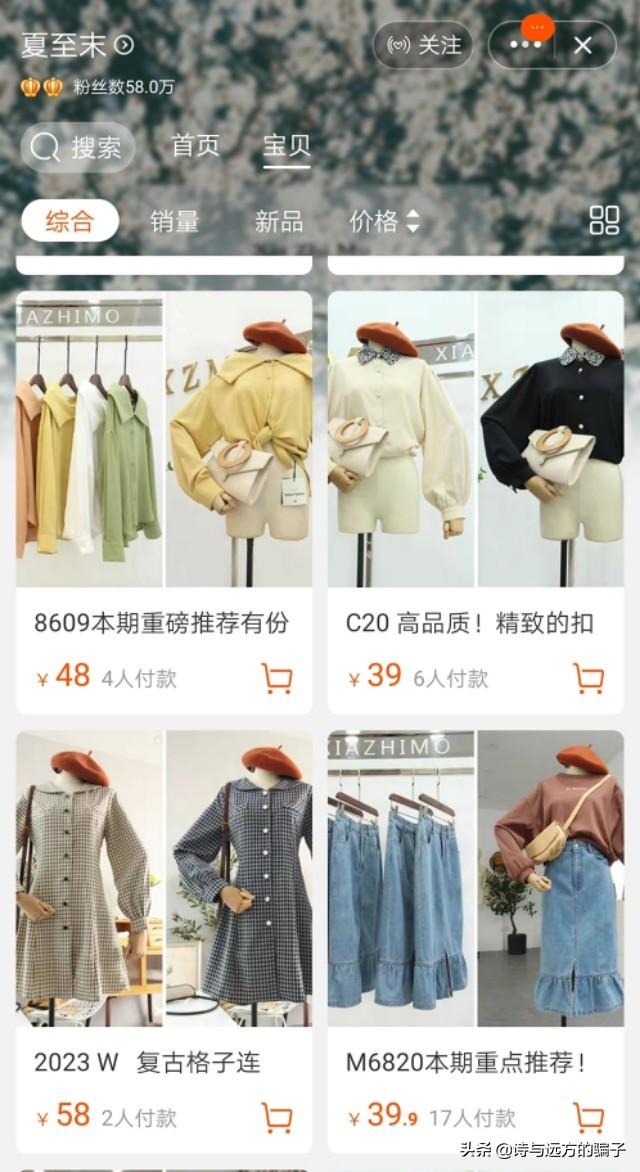Select the 宝贝 tab
This screenshot has height=1172, width=640.
point(286,146)
